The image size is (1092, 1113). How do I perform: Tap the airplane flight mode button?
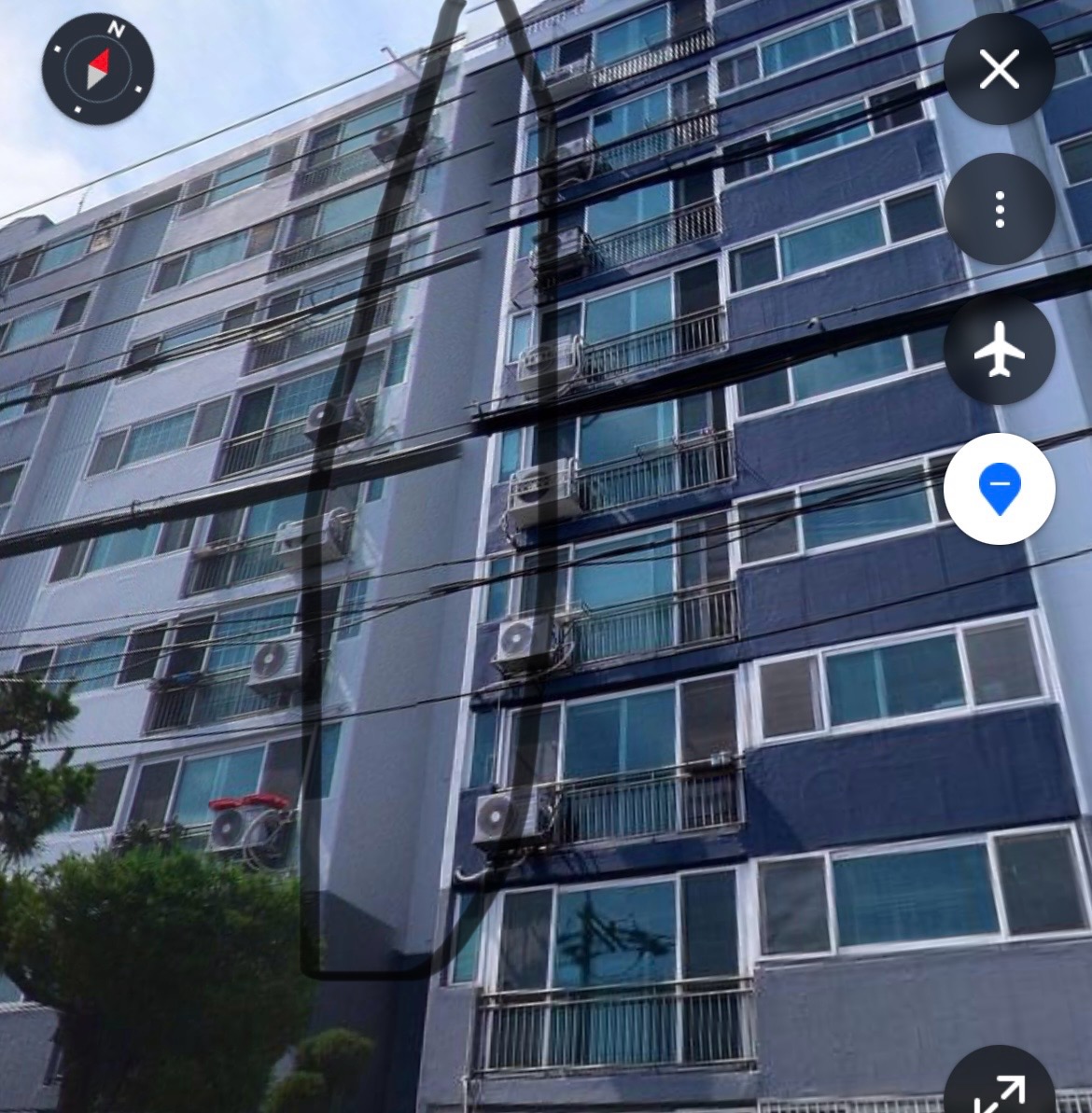999,349
